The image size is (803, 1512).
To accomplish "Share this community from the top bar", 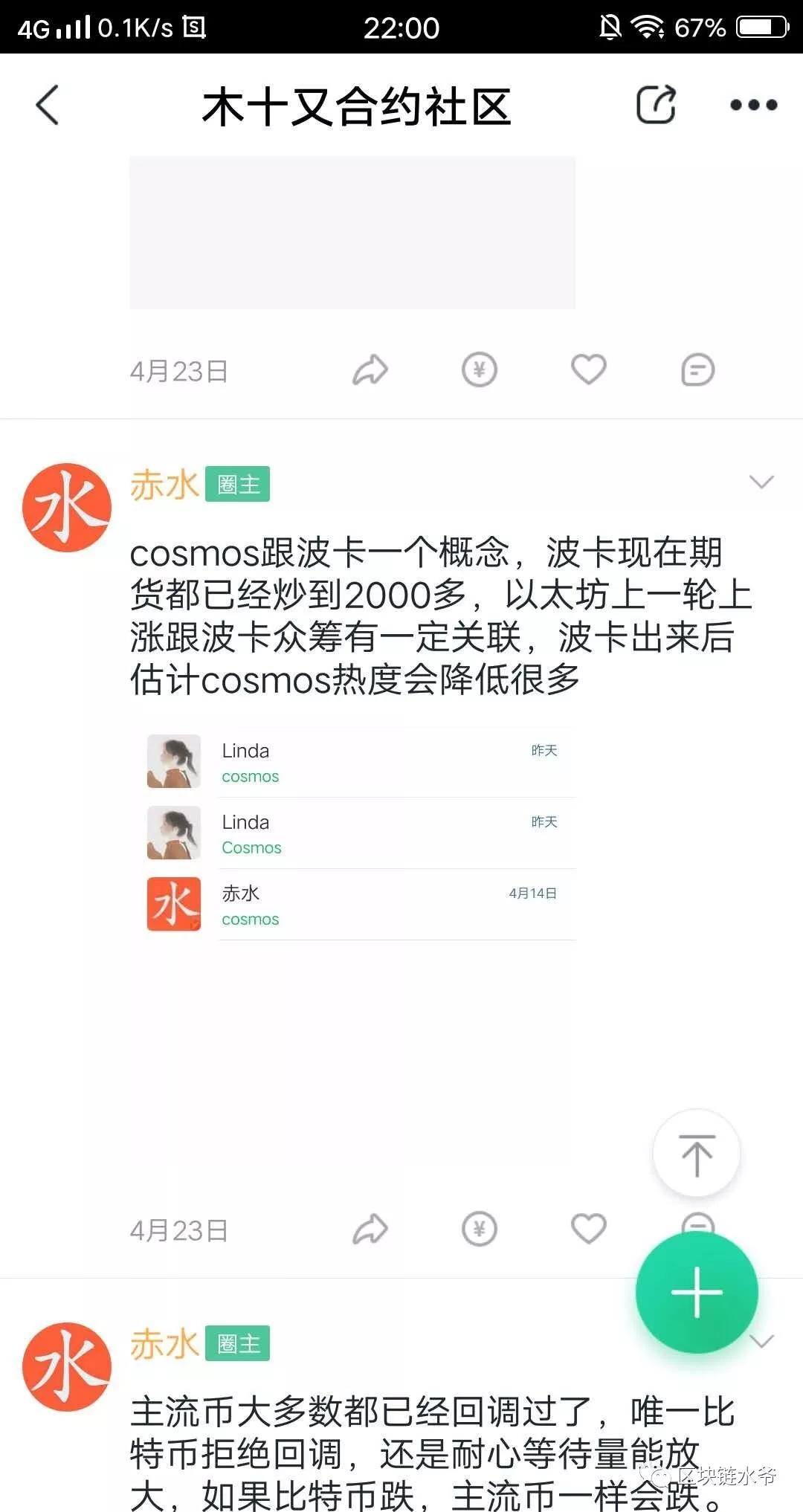I will 656,105.
